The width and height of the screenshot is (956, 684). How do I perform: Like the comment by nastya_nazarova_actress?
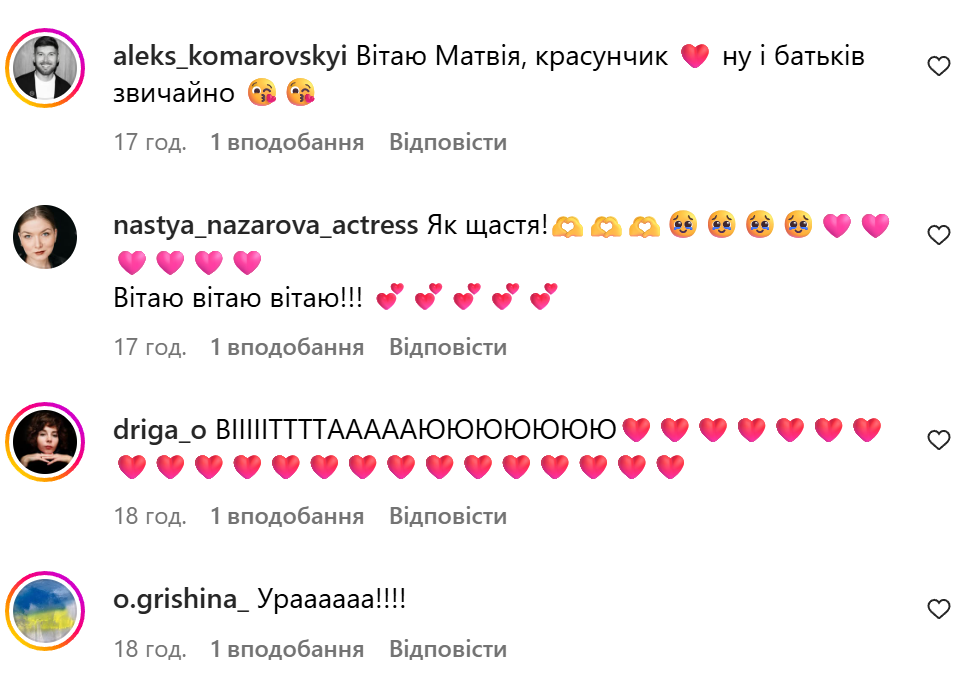938,236
